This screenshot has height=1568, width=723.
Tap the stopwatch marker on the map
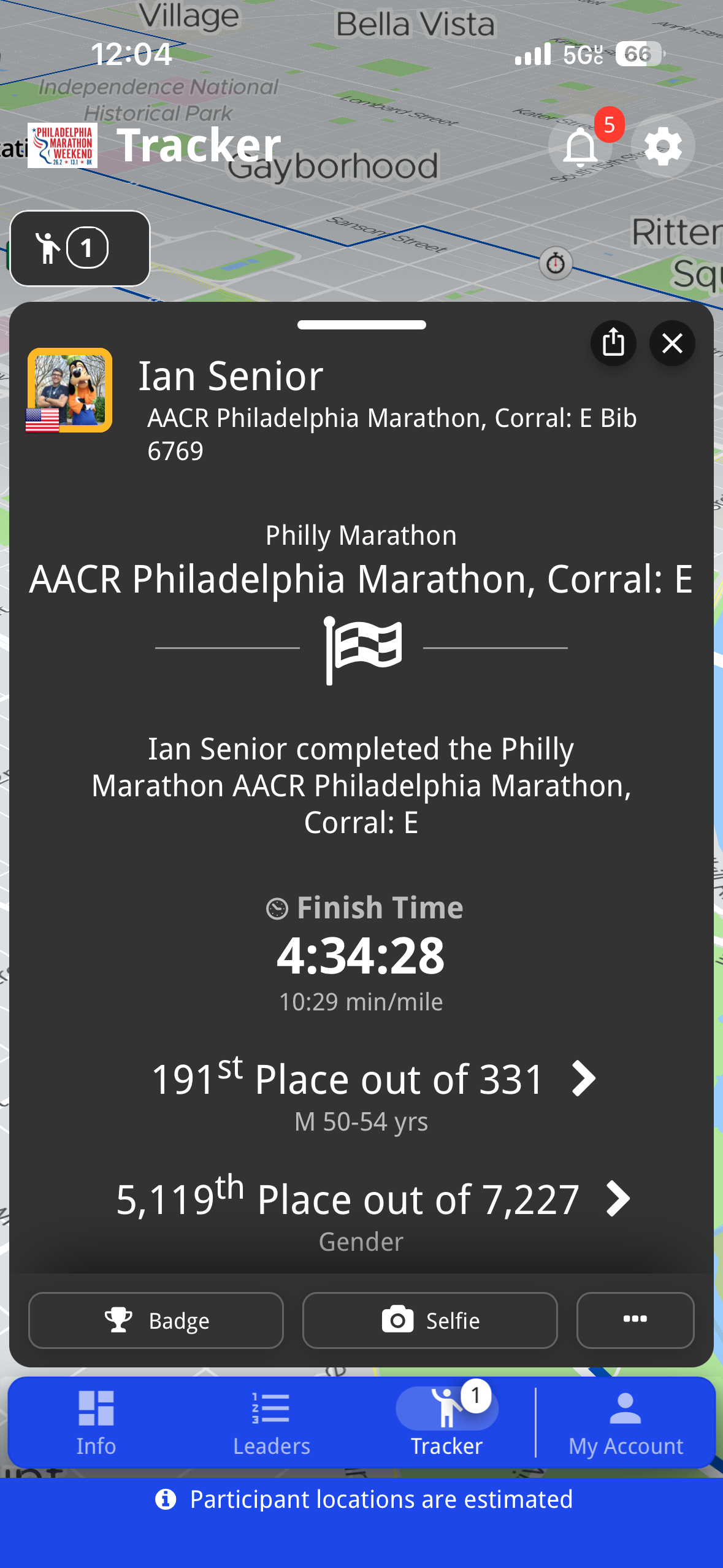pos(556,264)
